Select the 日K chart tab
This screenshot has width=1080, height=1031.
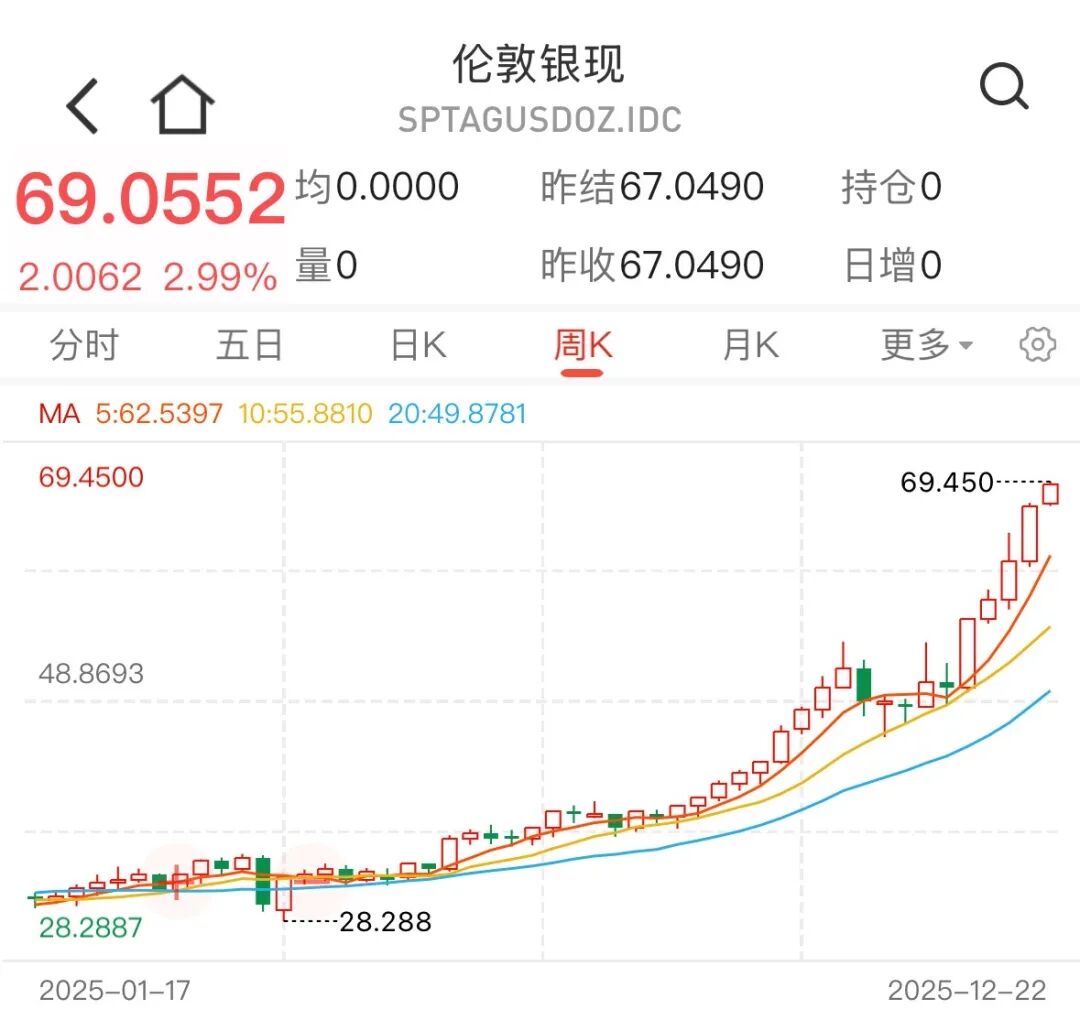pos(417,346)
